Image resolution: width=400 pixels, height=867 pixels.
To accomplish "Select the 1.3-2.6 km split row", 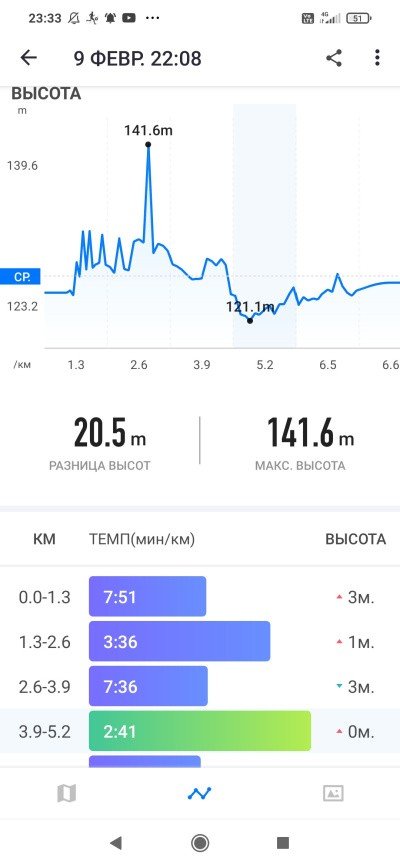I will coord(200,641).
